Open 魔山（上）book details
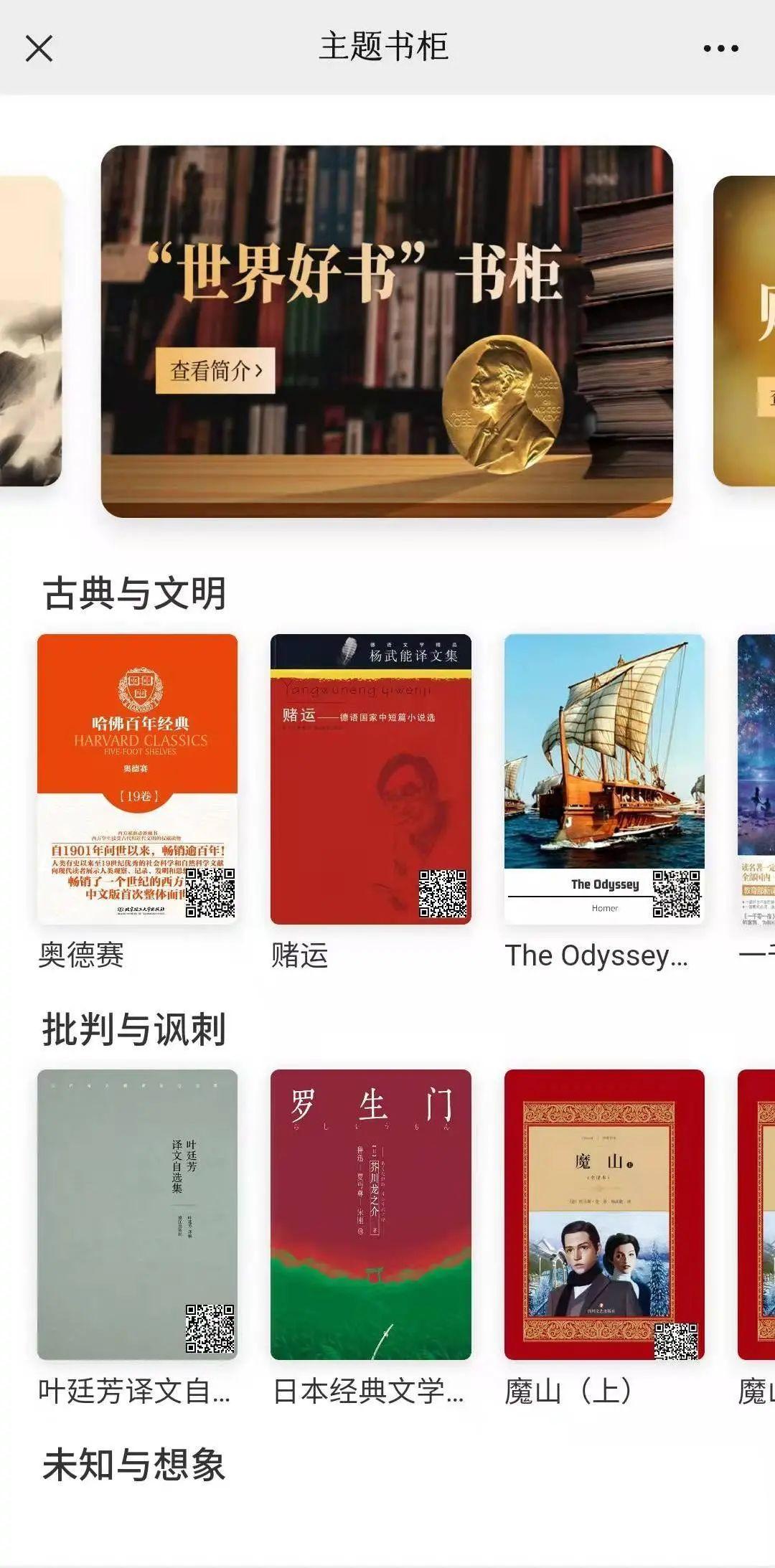The image size is (775, 1568). point(604,1214)
